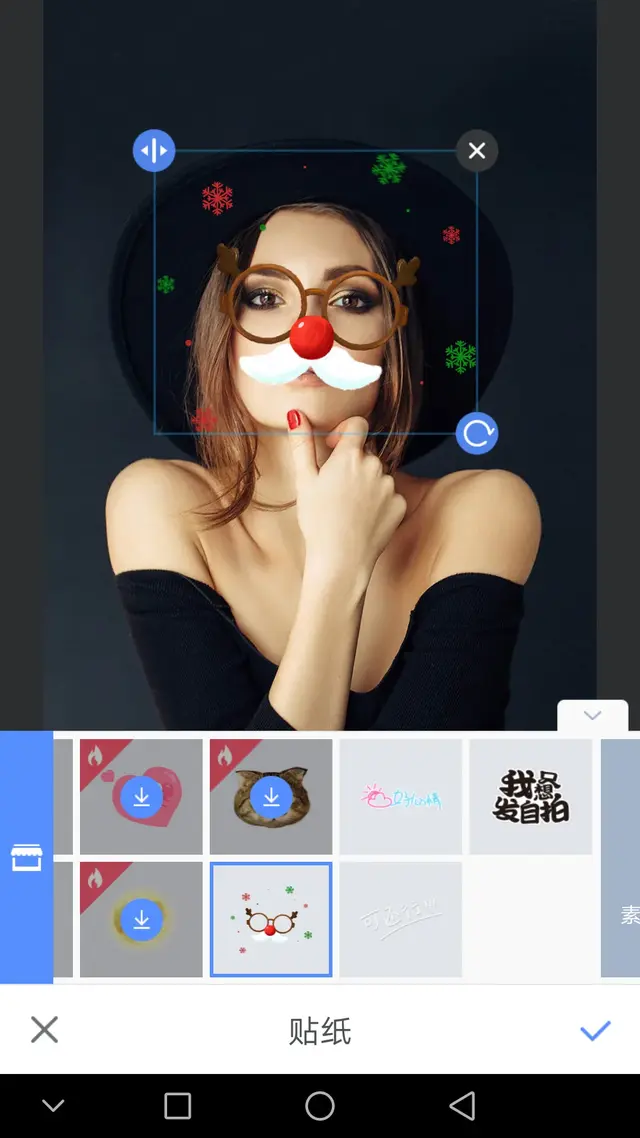
Task: Remove the reindeer sticker from photo
Action: pyautogui.click(x=477, y=151)
